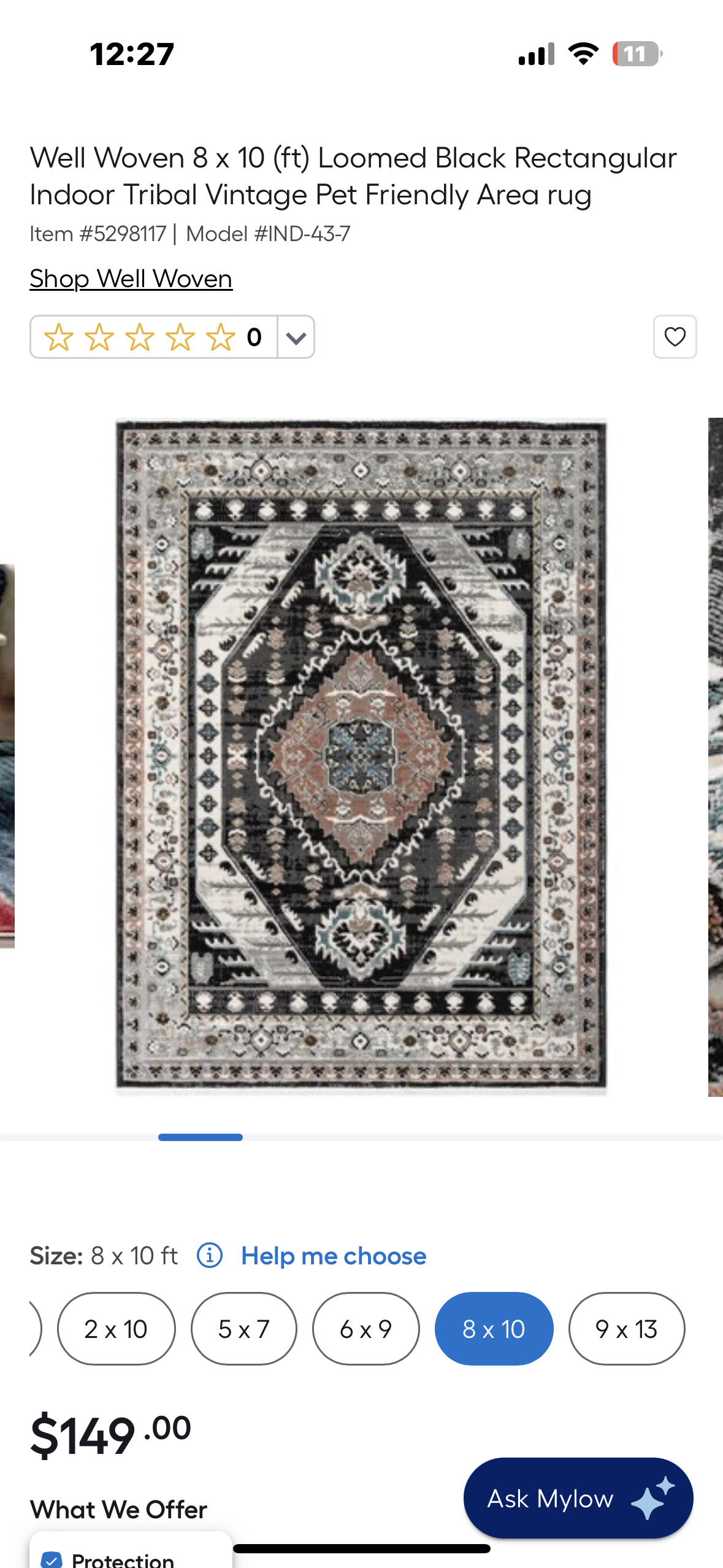This screenshot has height=1568, width=723.
Task: Open the size info icon
Action: [210, 1256]
